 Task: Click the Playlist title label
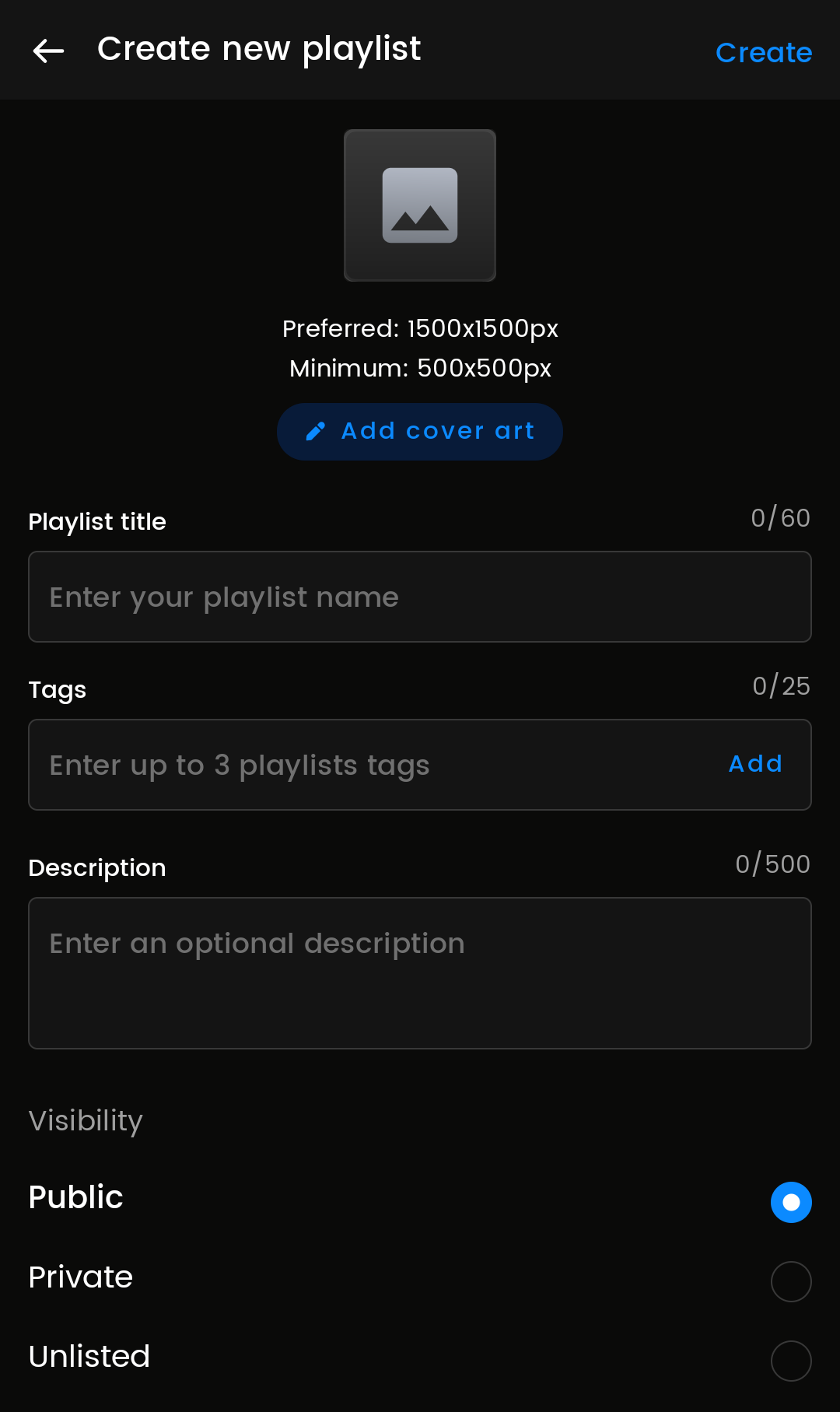tap(96, 521)
